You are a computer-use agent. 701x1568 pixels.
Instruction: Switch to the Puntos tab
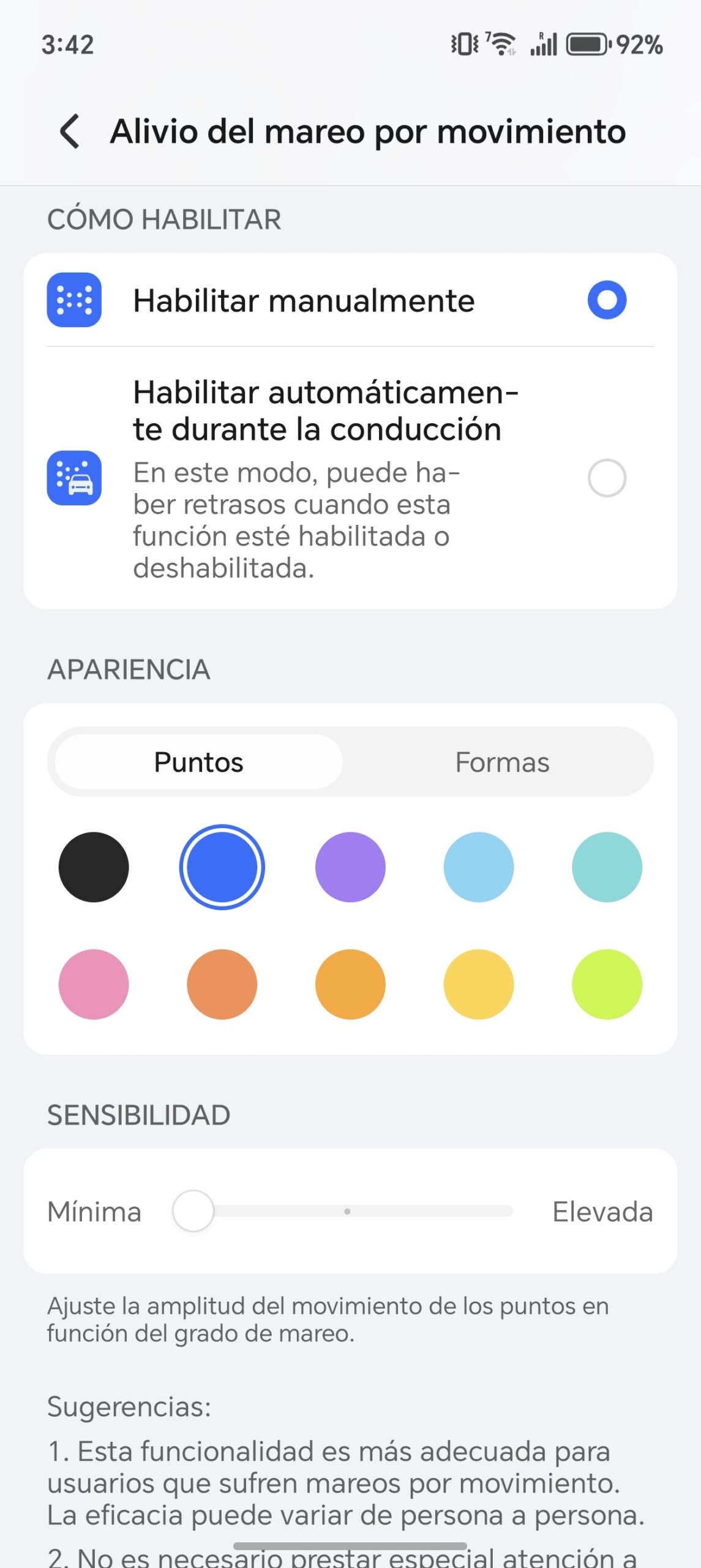pyautogui.click(x=198, y=762)
